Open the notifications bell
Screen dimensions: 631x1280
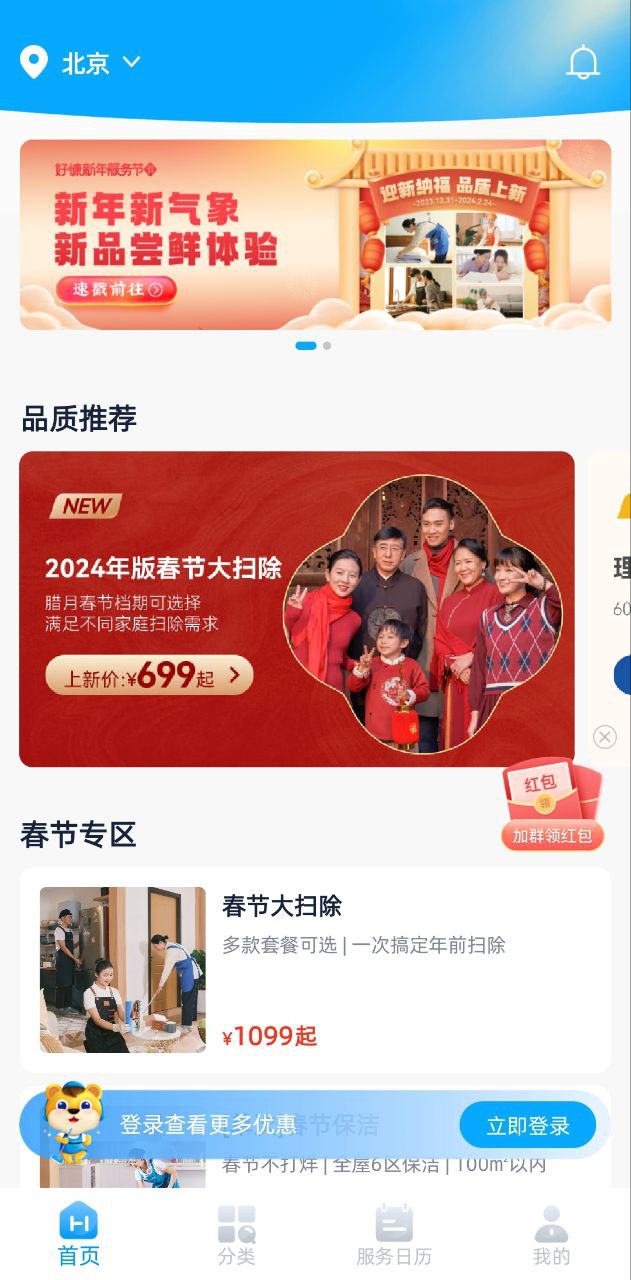(582, 63)
